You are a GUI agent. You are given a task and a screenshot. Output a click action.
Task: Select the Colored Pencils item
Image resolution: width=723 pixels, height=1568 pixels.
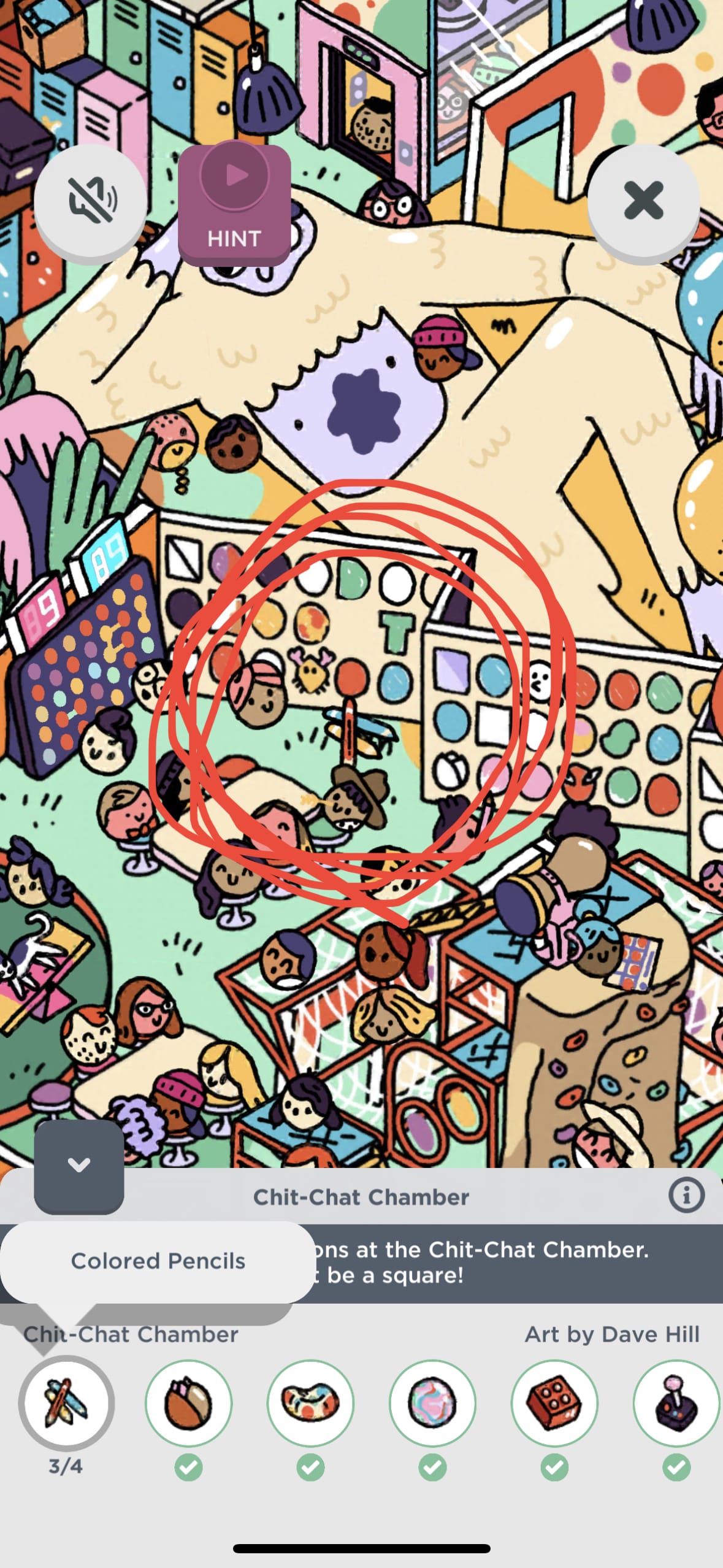pos(66,1403)
